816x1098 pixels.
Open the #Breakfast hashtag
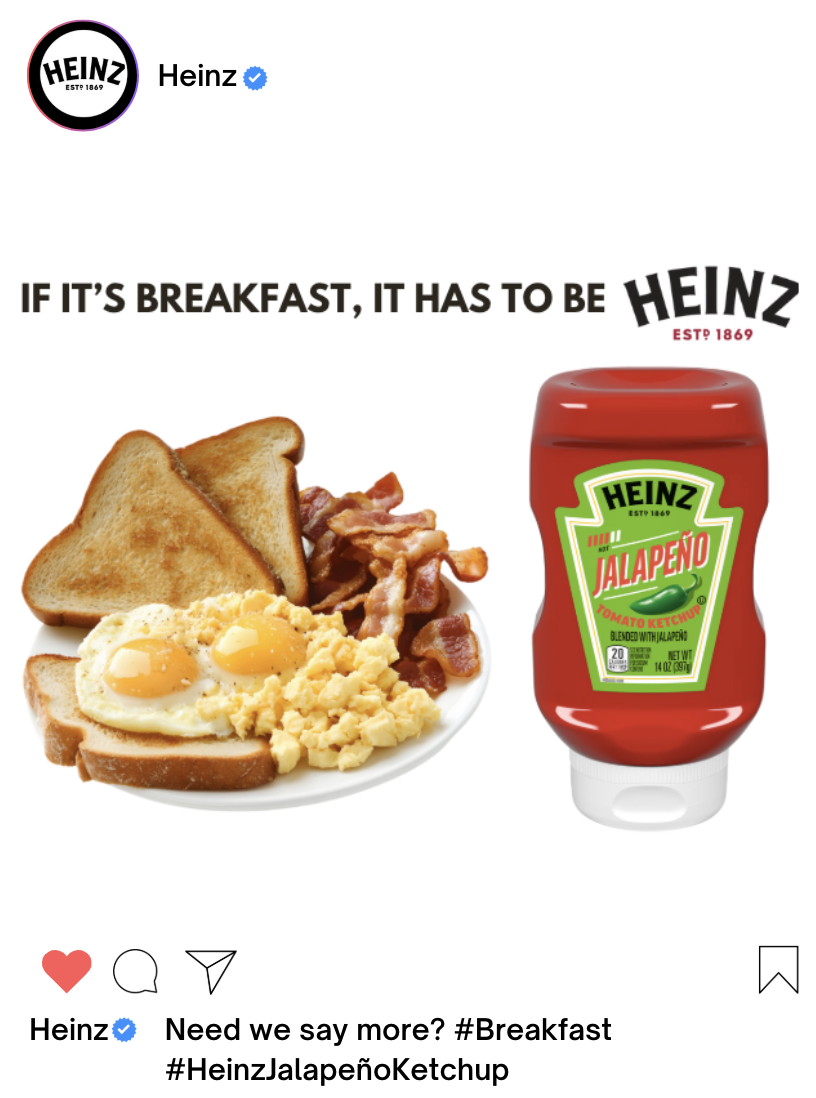coord(532,1029)
